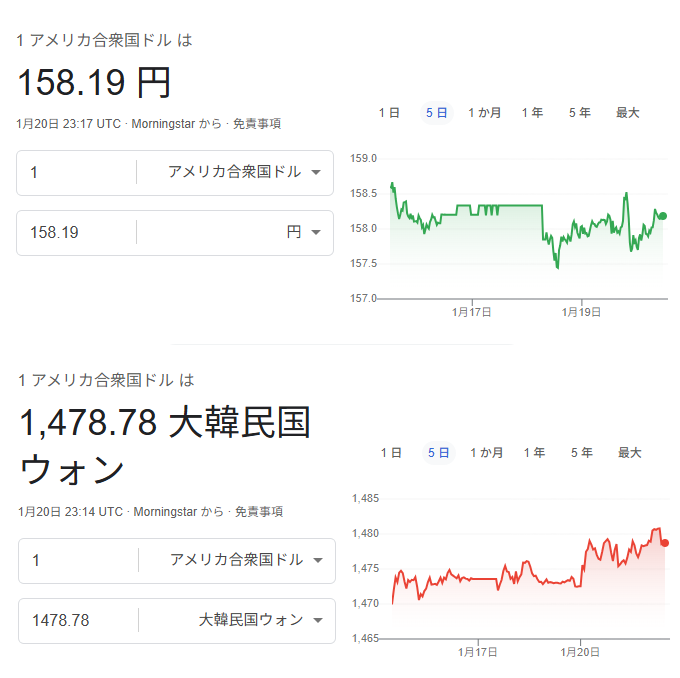
Task: Select 5年 on the yen chart
Action: [x=580, y=113]
